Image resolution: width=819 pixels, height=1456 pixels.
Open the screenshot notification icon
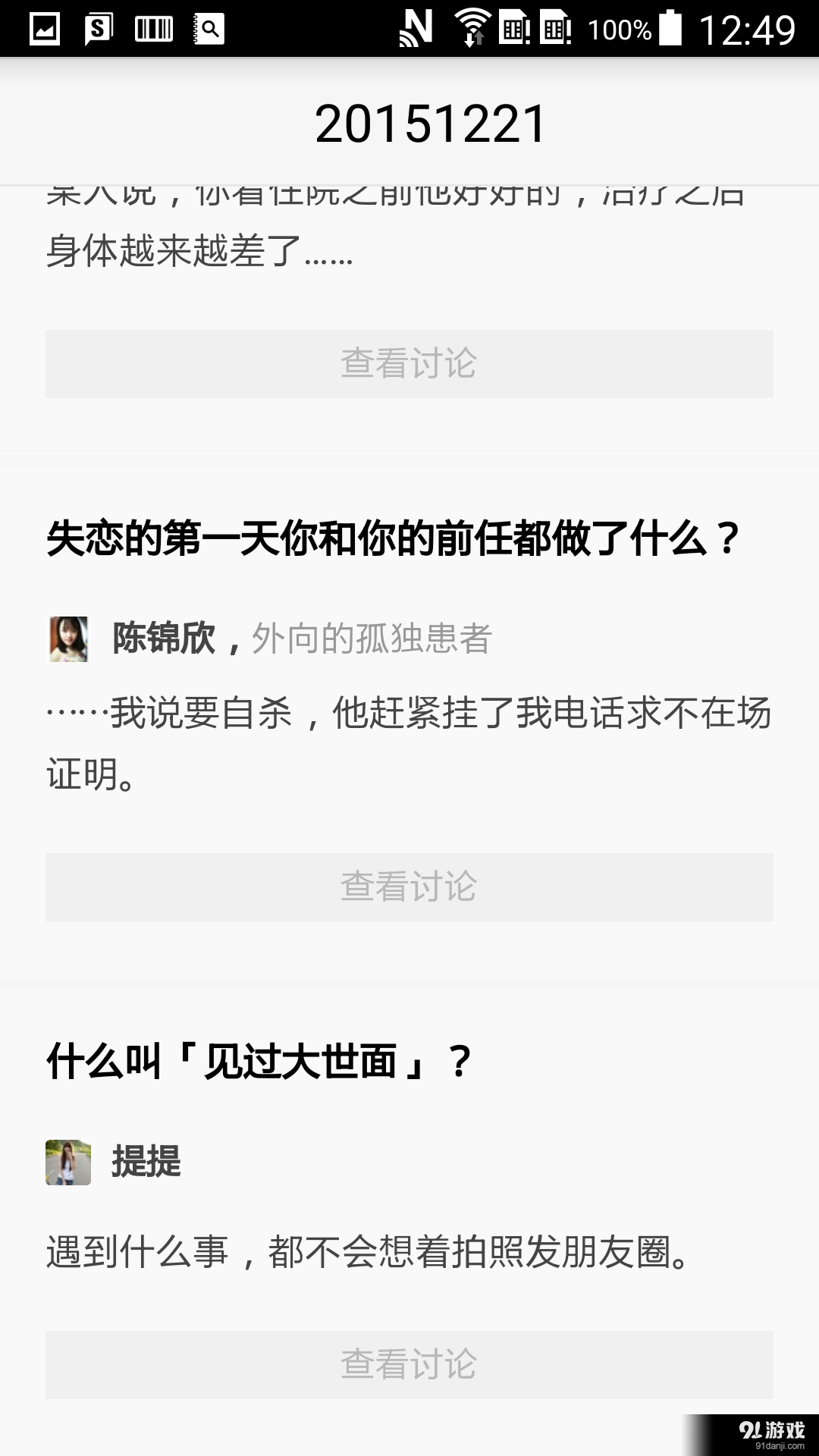(x=45, y=30)
